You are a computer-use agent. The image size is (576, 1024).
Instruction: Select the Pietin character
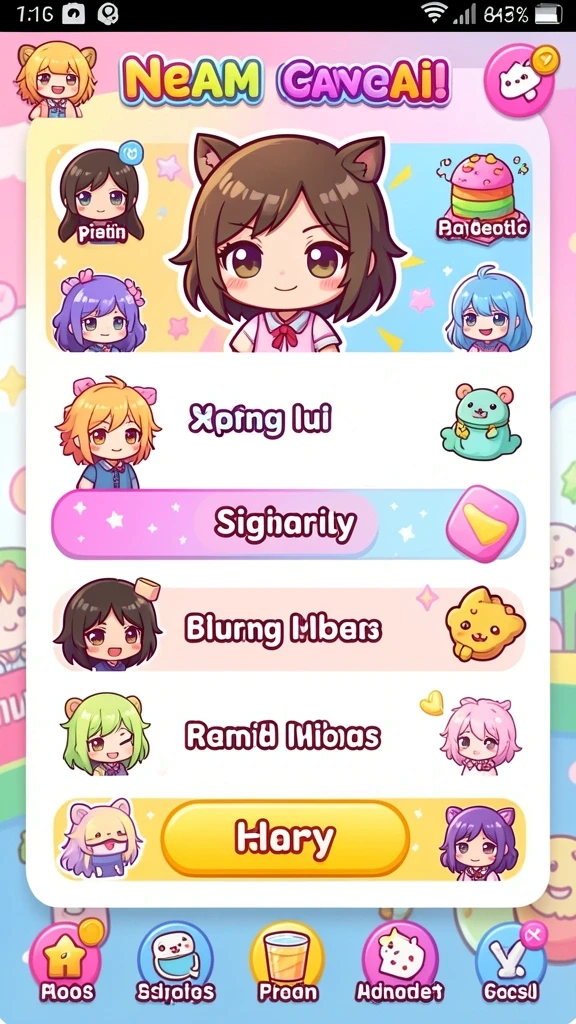tap(101, 196)
